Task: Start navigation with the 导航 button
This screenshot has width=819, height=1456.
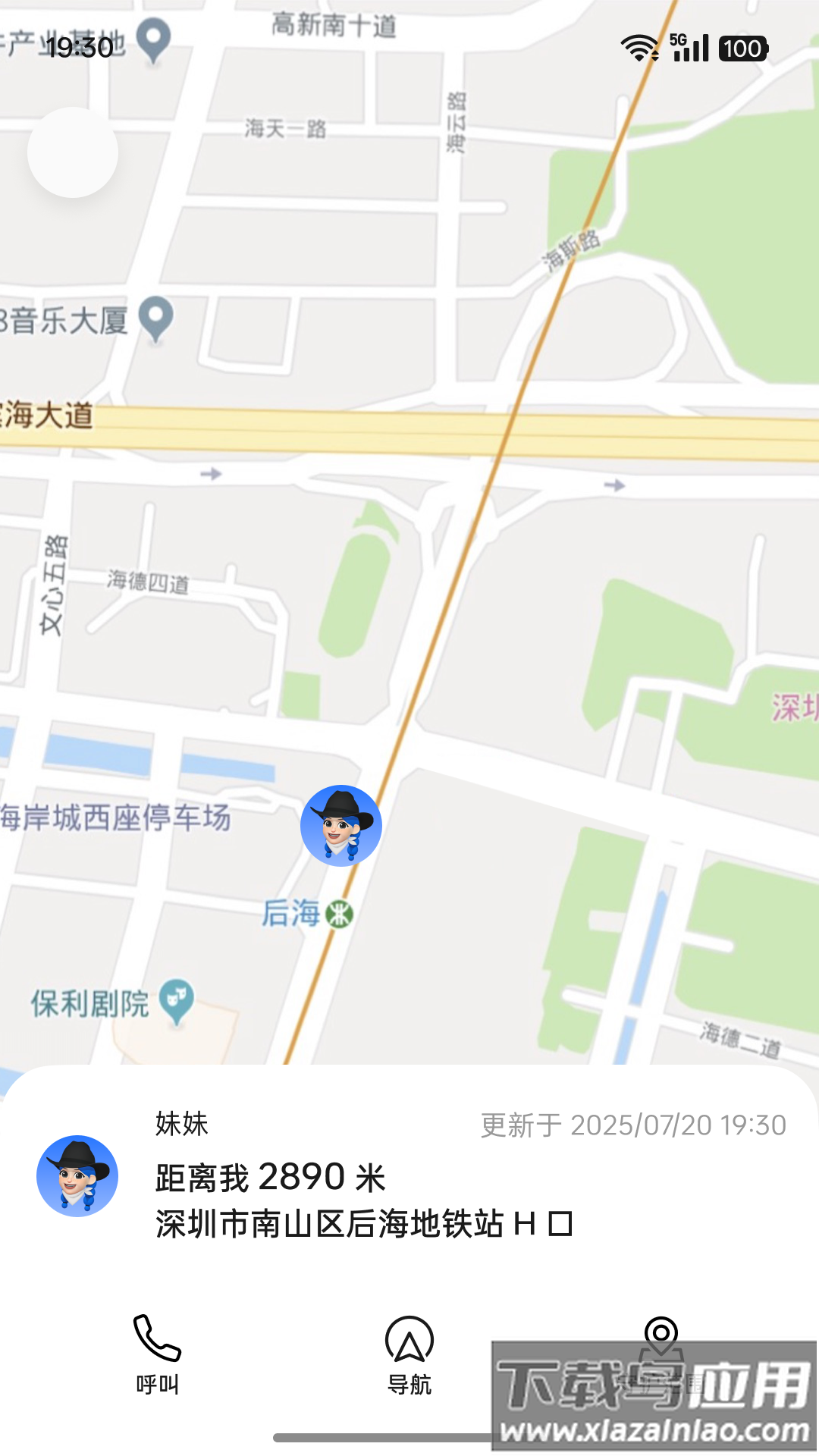Action: pos(409,1354)
